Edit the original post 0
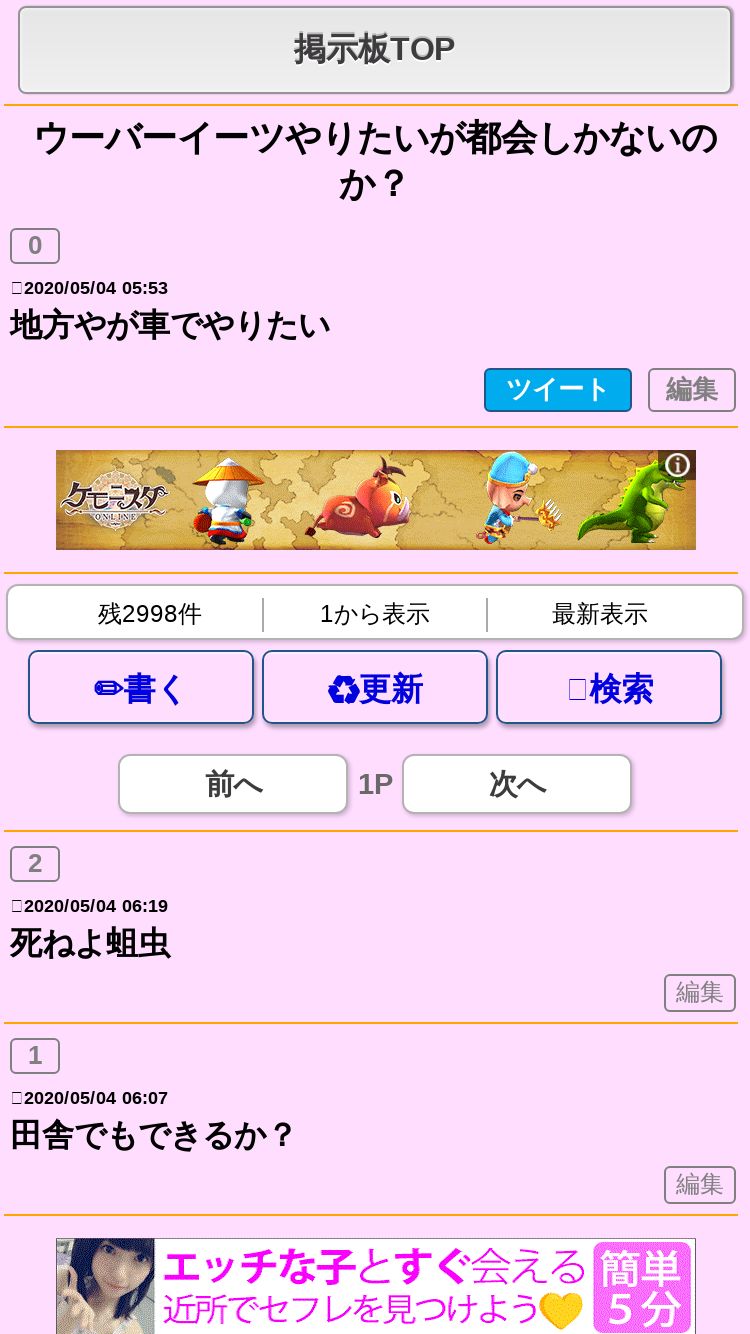750x1334 pixels. [692, 390]
